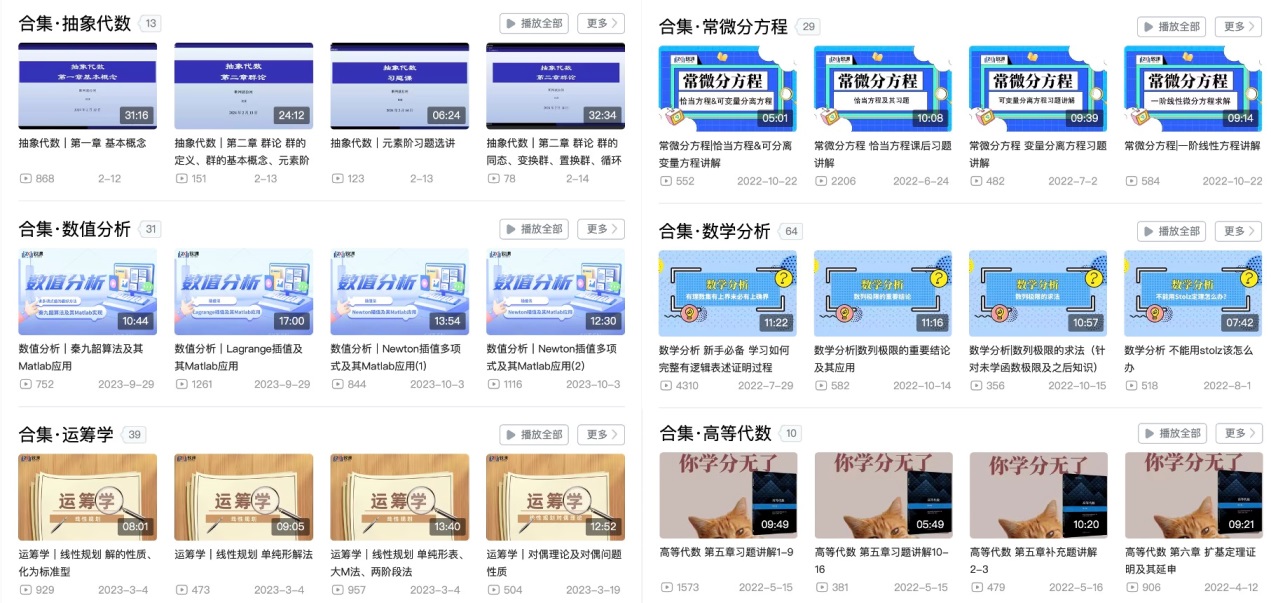1271x603 pixels.
Task: Open 更多 for the 抽象代数 collection
Action: (x=601, y=23)
